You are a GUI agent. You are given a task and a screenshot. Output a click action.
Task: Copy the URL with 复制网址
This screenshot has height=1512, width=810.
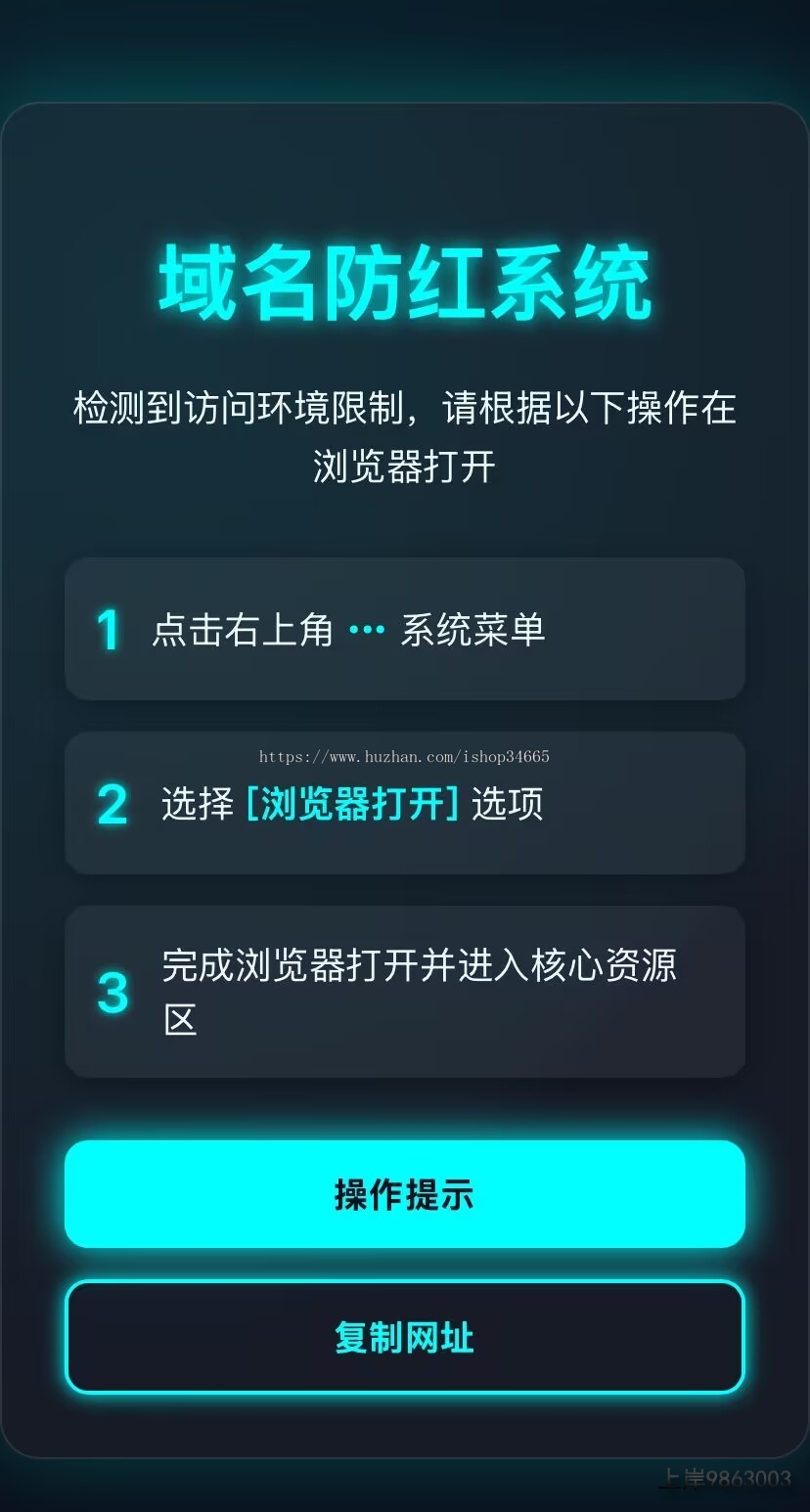tap(404, 1337)
